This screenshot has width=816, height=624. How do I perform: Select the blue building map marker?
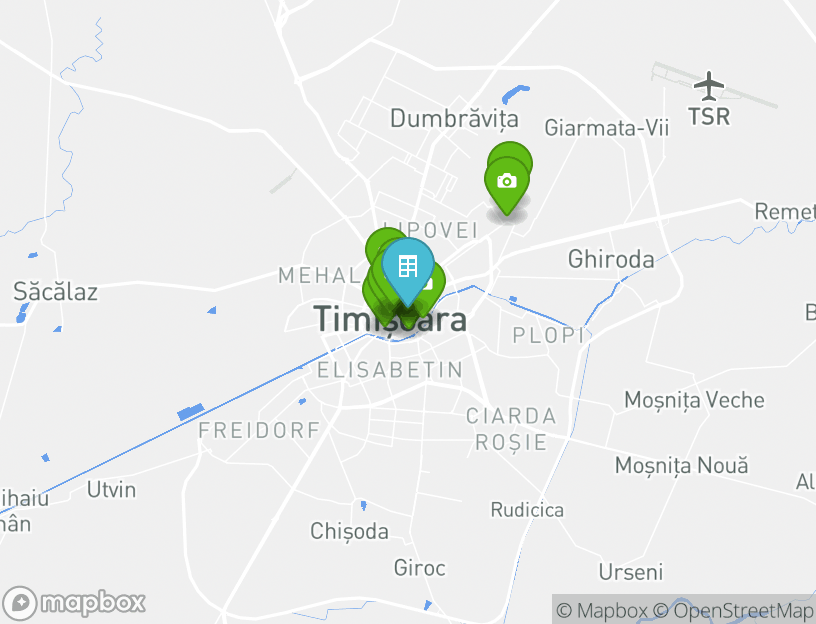(x=408, y=267)
